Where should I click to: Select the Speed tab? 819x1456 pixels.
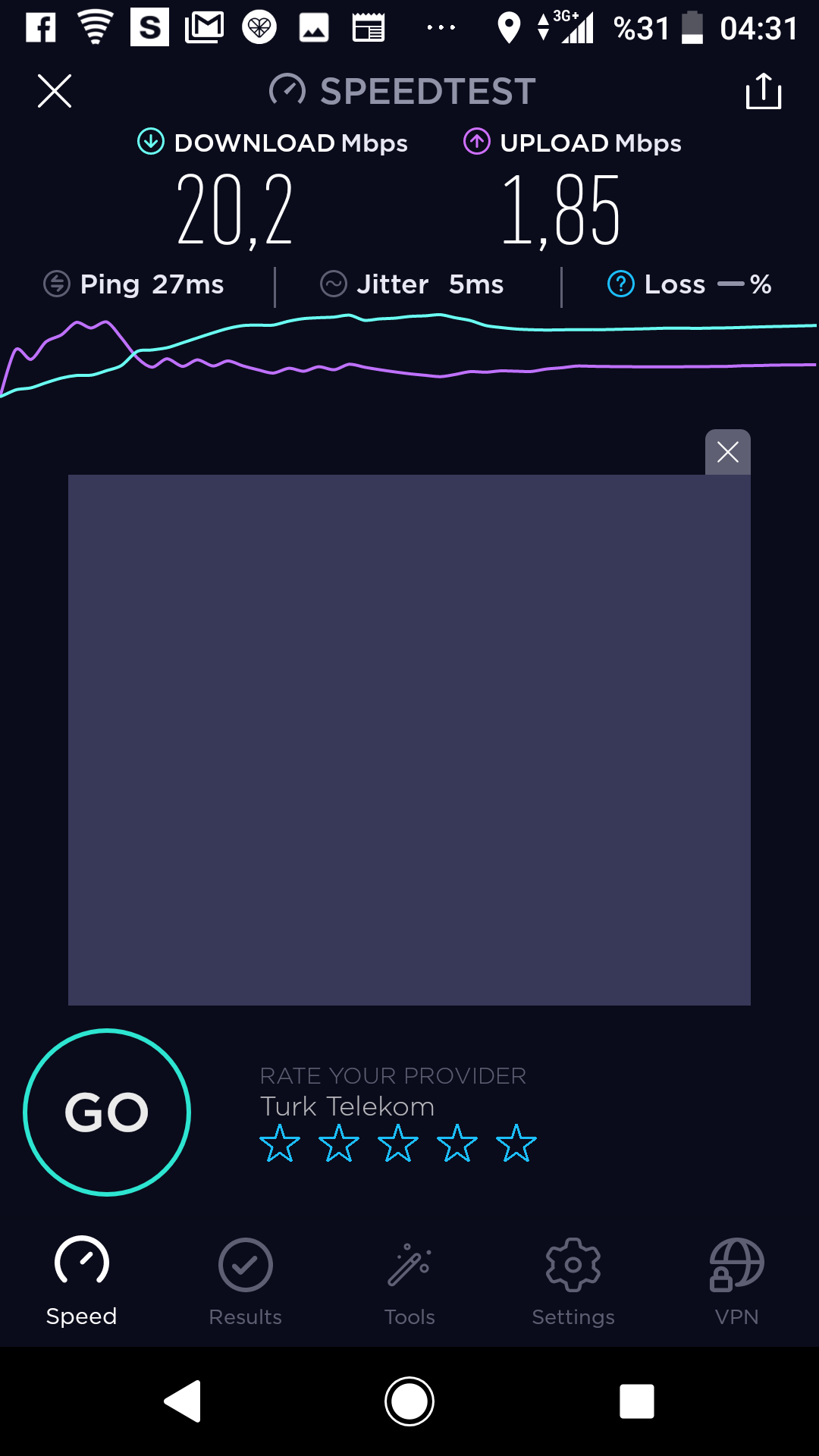(x=82, y=1282)
